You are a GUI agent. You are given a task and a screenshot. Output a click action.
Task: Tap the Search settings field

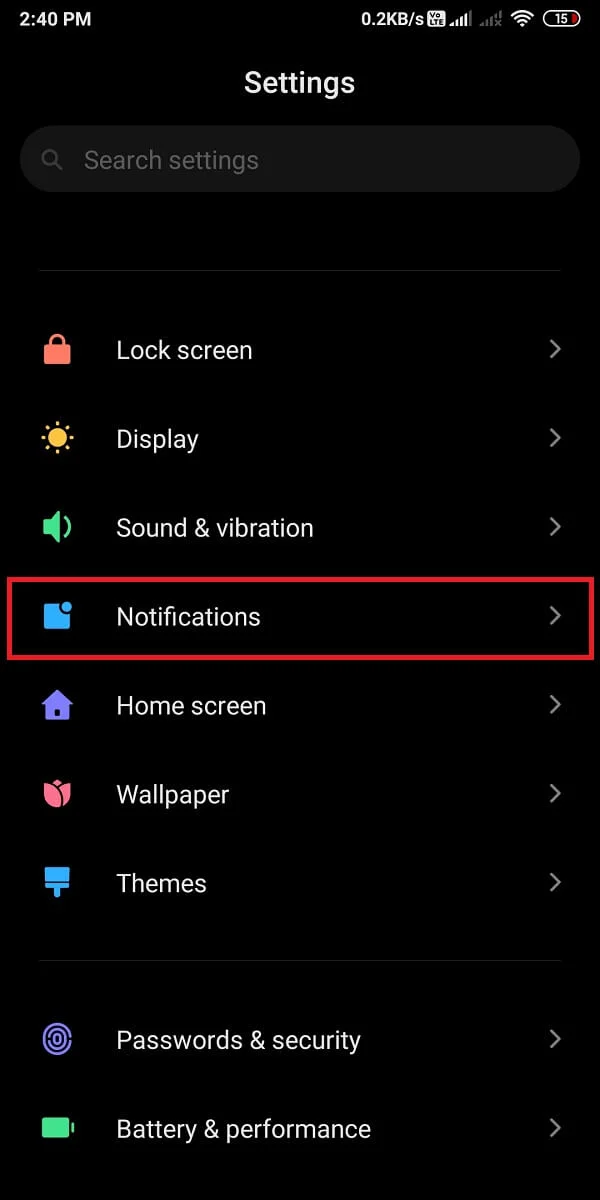point(300,160)
